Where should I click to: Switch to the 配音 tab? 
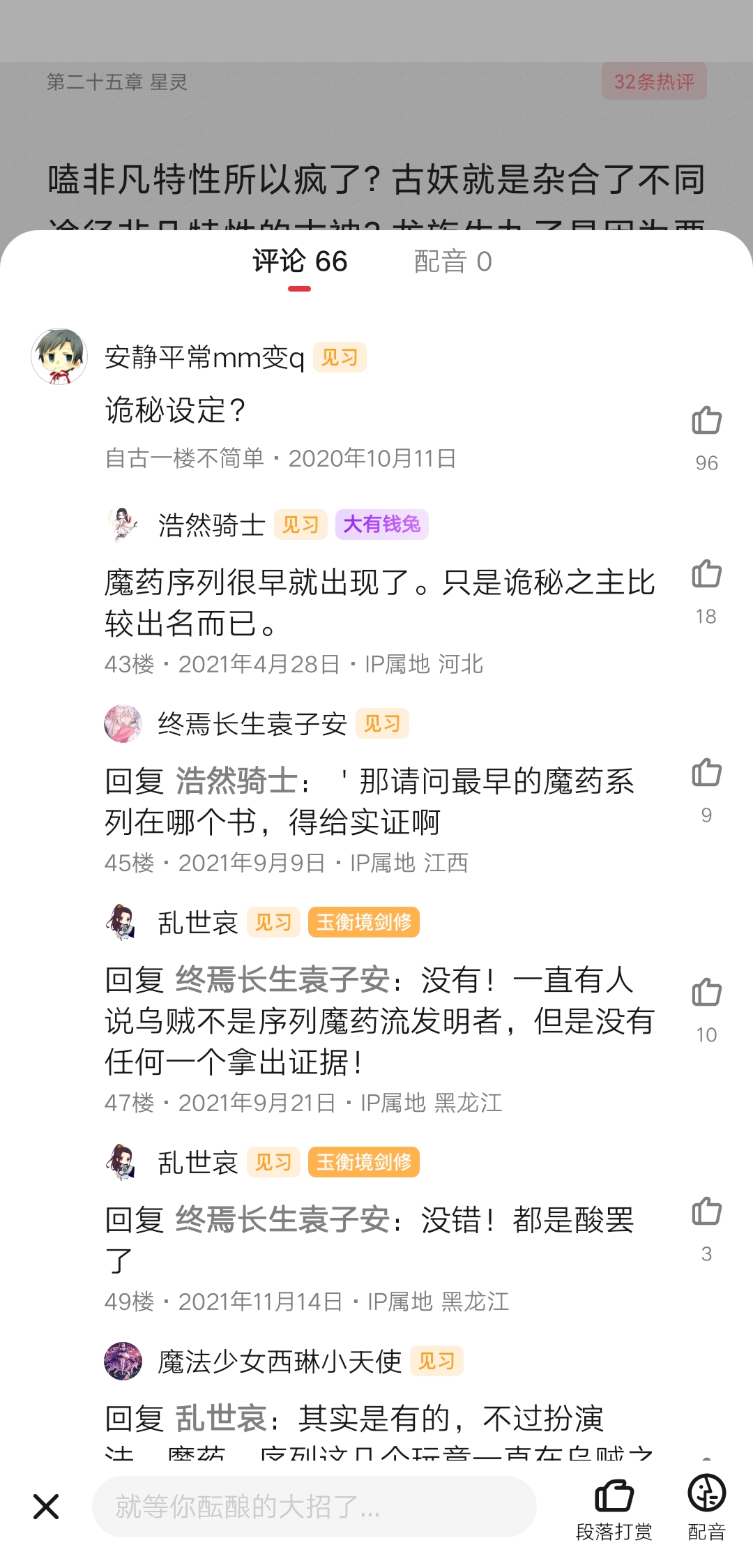[452, 262]
